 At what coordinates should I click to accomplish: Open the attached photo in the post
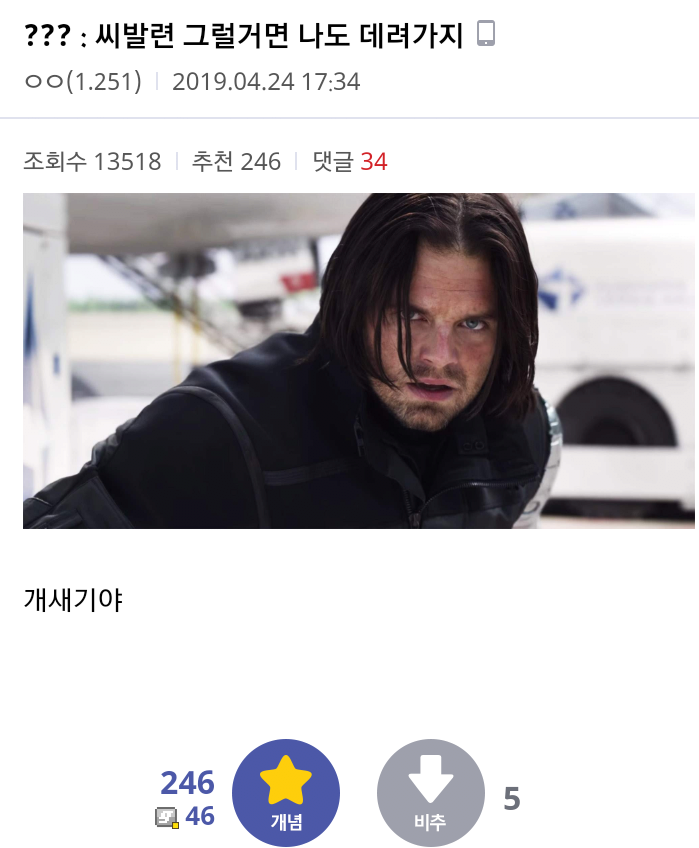click(358, 360)
